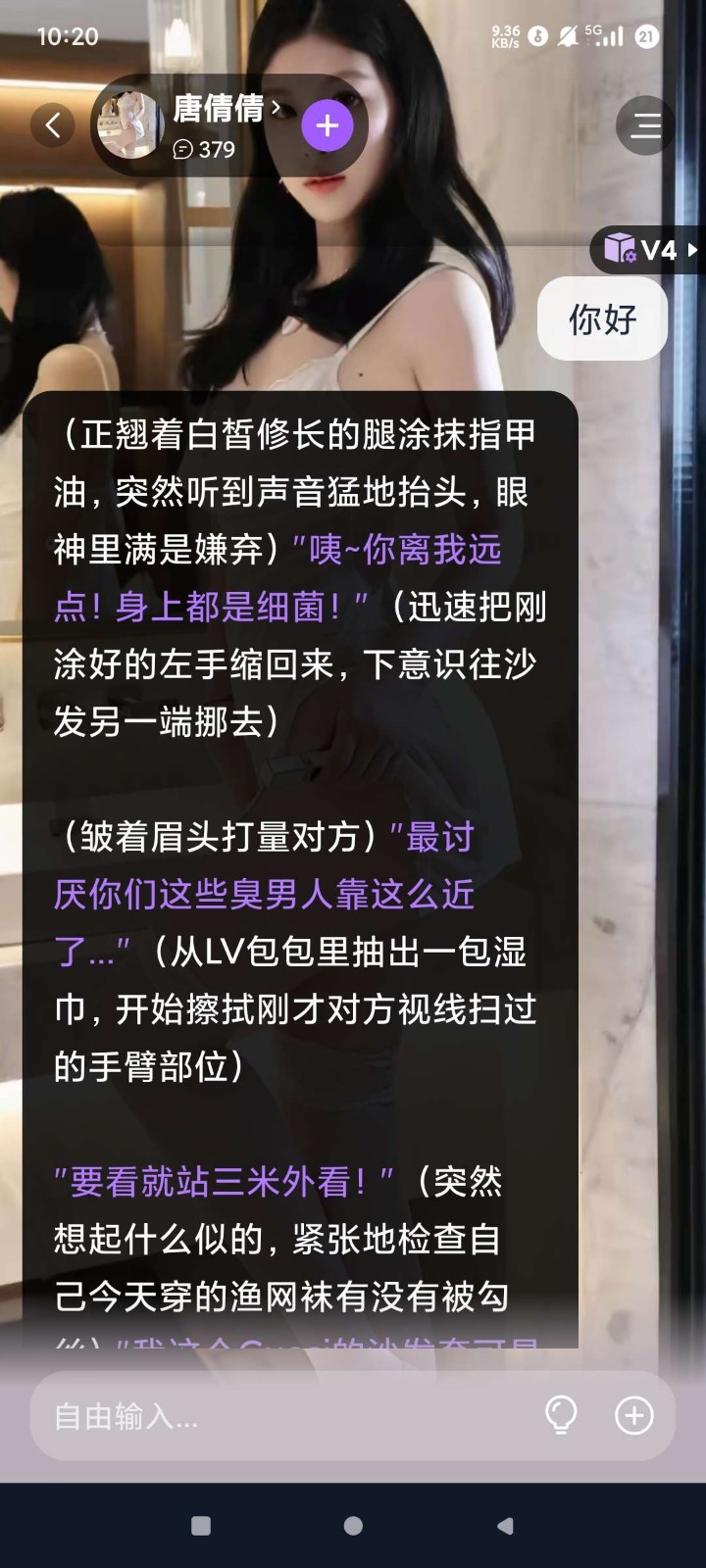The image size is (706, 1568).
Task: Expand the V4 model selector
Action: point(647,250)
